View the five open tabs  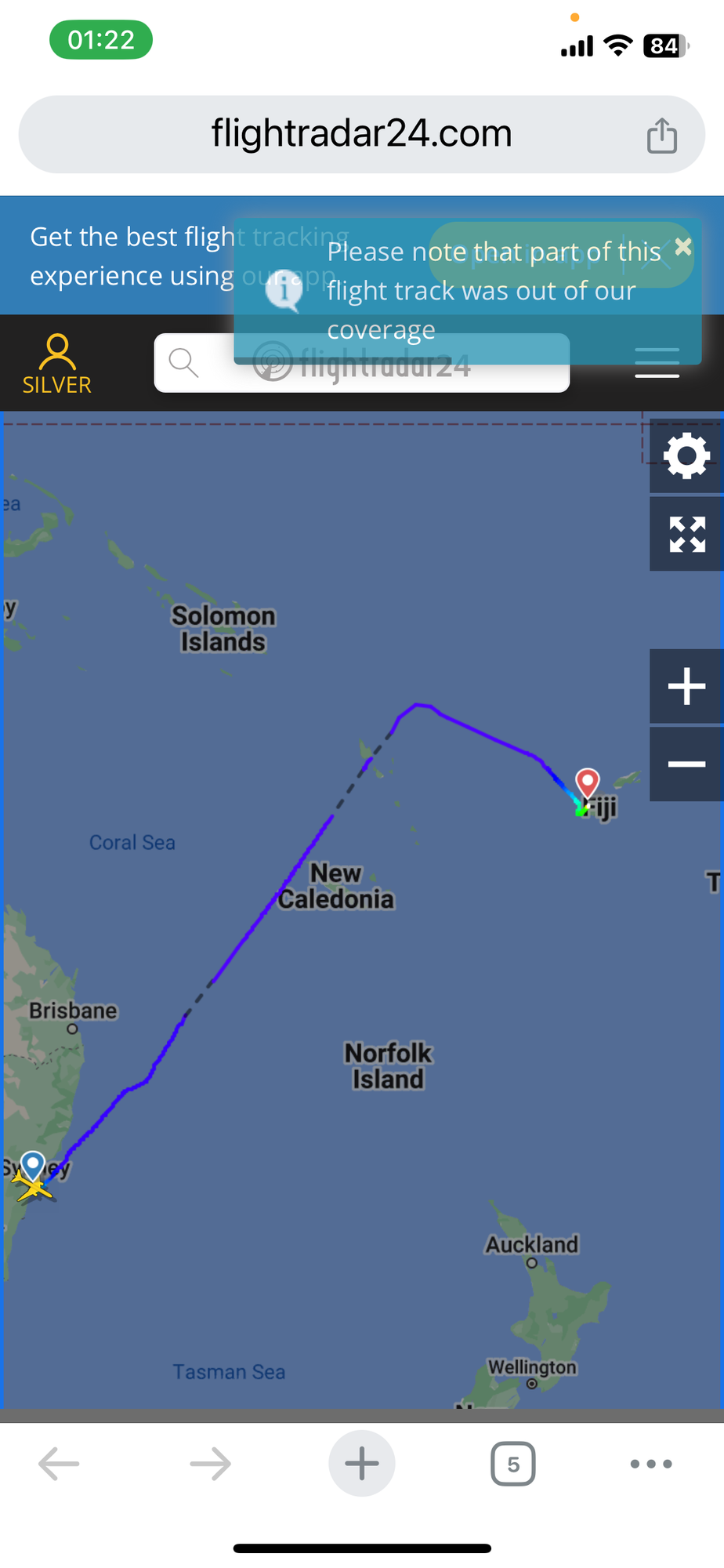[513, 1464]
